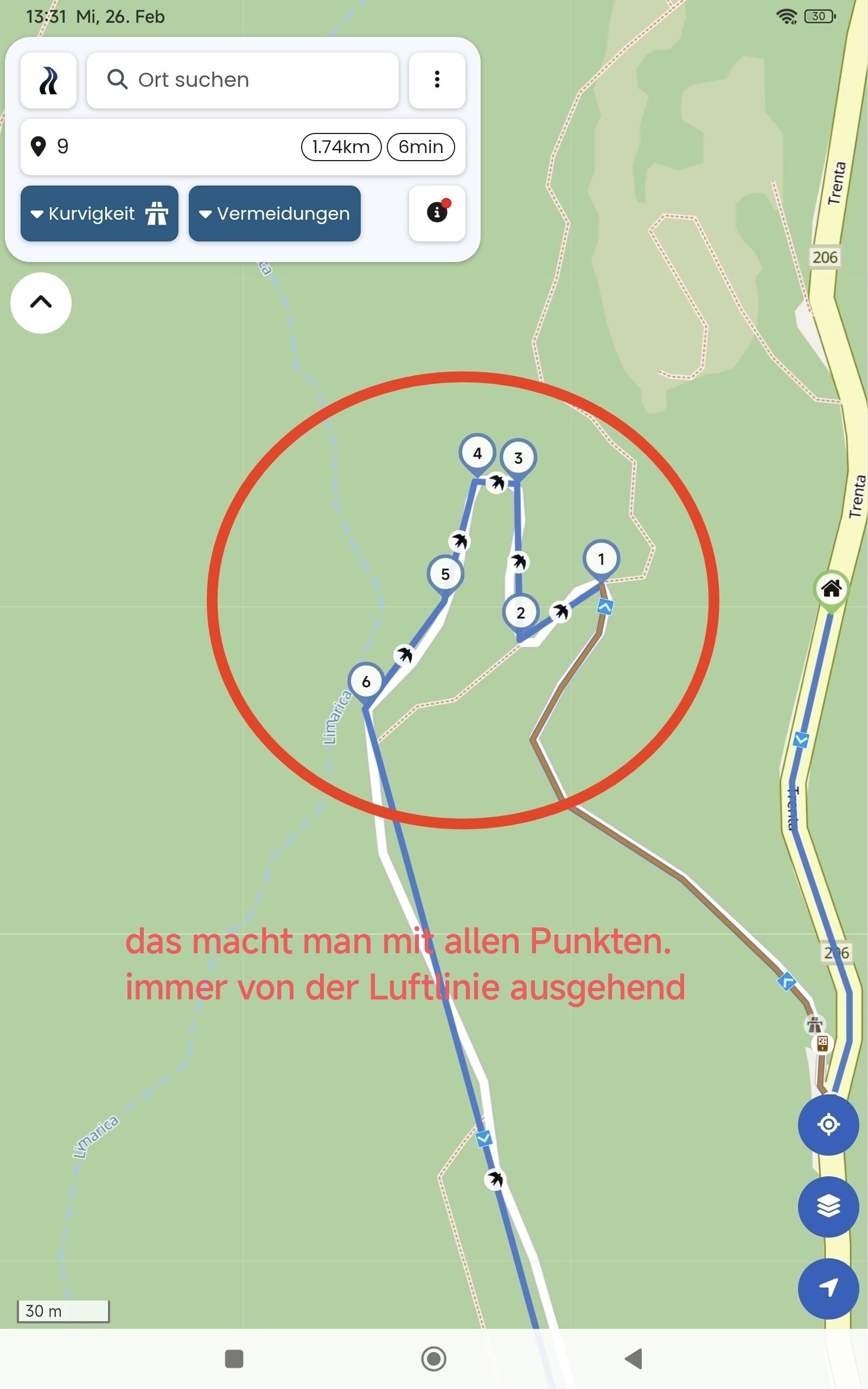Start navigation with the arrow button
The width and height of the screenshot is (868, 1389).
click(828, 1289)
